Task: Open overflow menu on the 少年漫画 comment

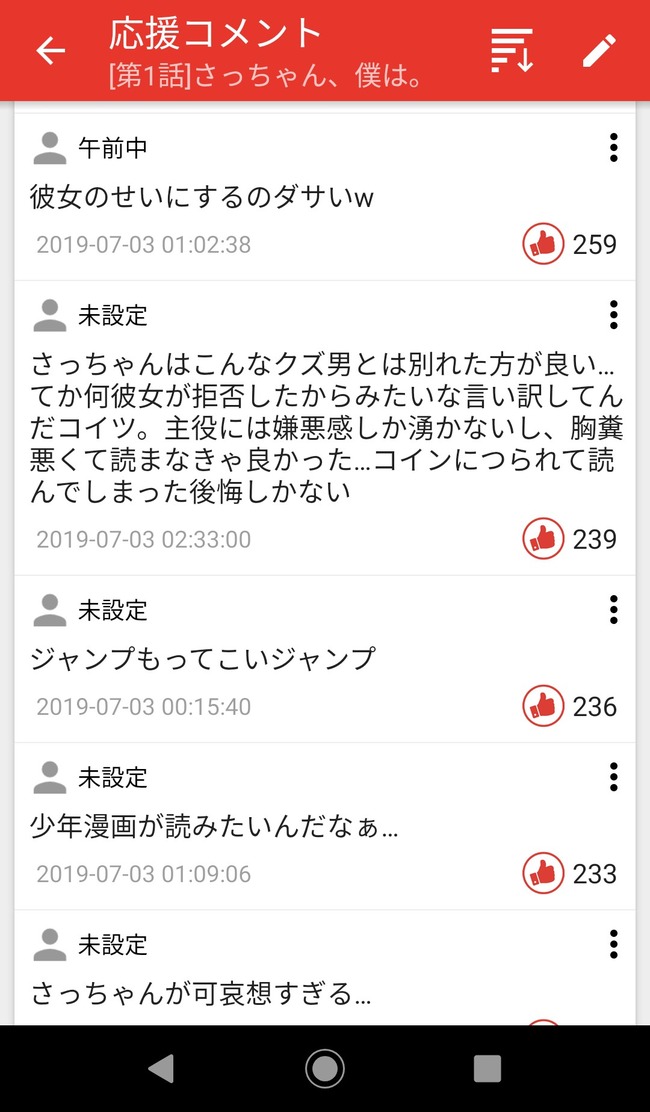Action: click(613, 777)
